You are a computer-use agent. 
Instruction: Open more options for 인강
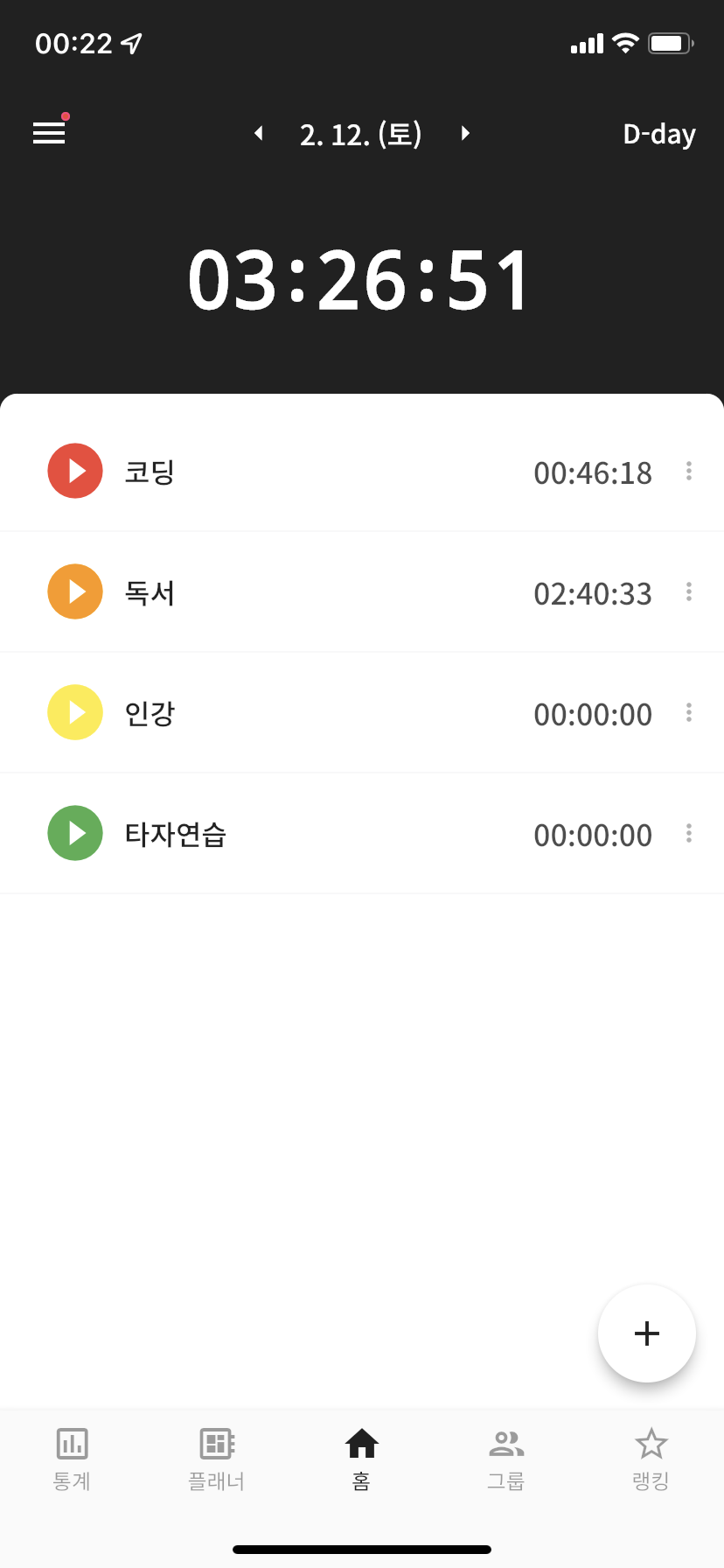tap(689, 713)
